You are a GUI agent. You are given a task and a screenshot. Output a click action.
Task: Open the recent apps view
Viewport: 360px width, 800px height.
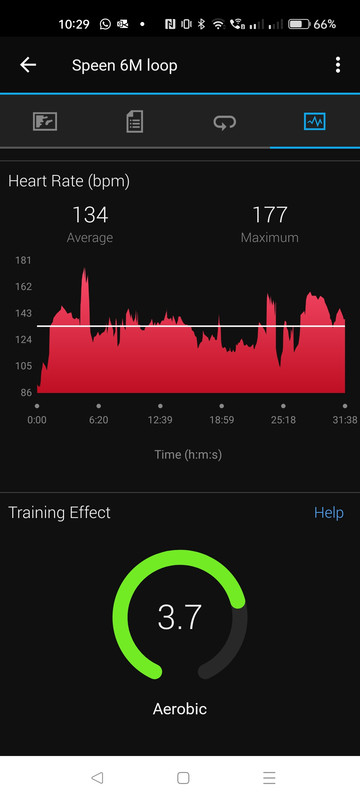coord(269,778)
